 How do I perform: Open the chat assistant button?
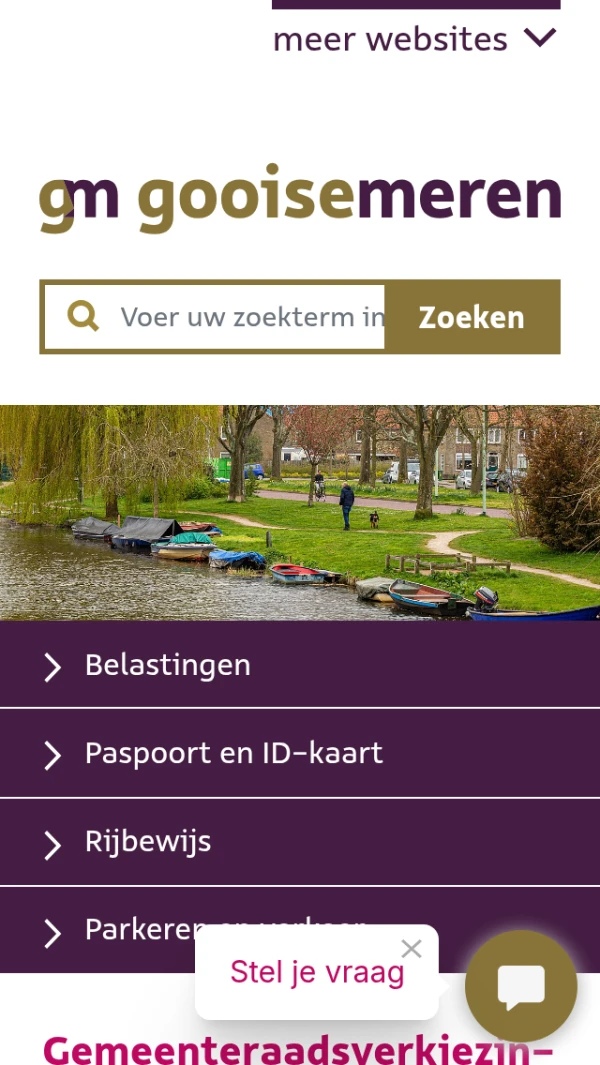(x=521, y=986)
